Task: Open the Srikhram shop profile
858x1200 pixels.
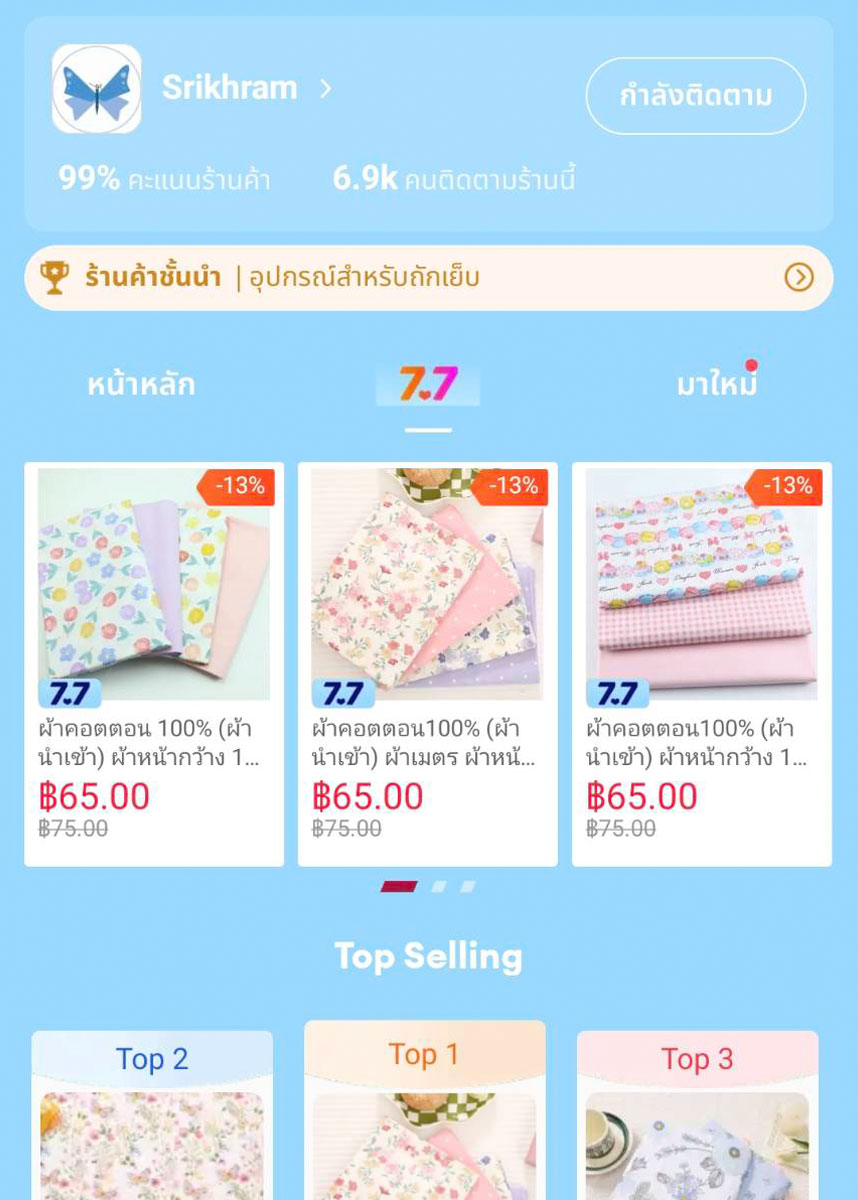Action: coord(245,89)
